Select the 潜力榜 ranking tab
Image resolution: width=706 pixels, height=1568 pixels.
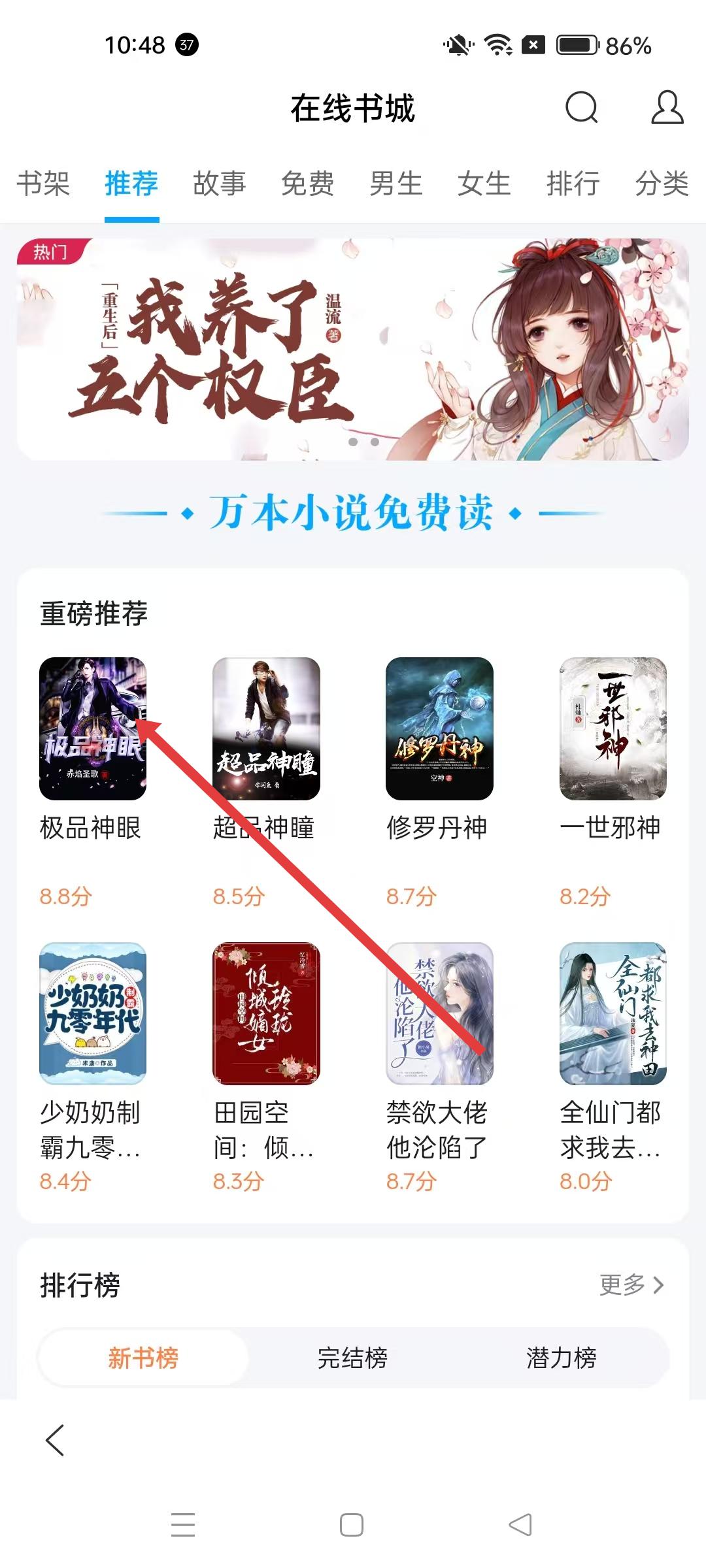pyautogui.click(x=562, y=1358)
